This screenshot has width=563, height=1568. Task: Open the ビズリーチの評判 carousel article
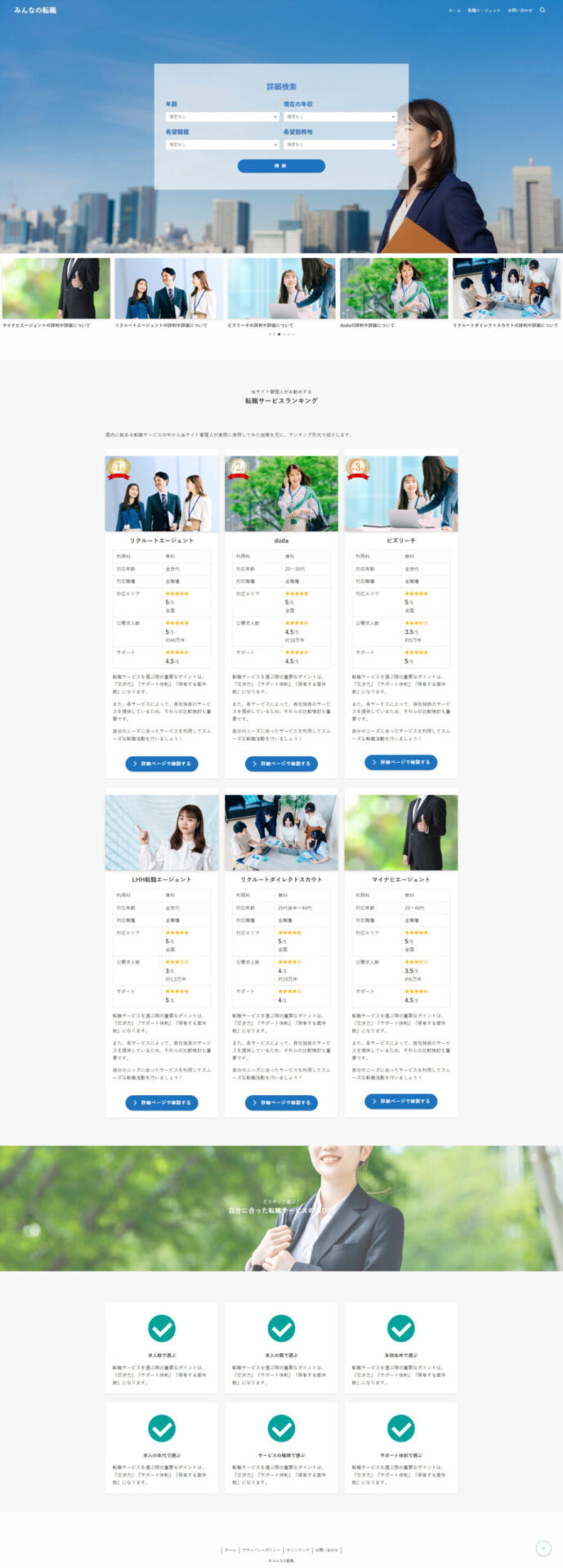click(x=281, y=289)
